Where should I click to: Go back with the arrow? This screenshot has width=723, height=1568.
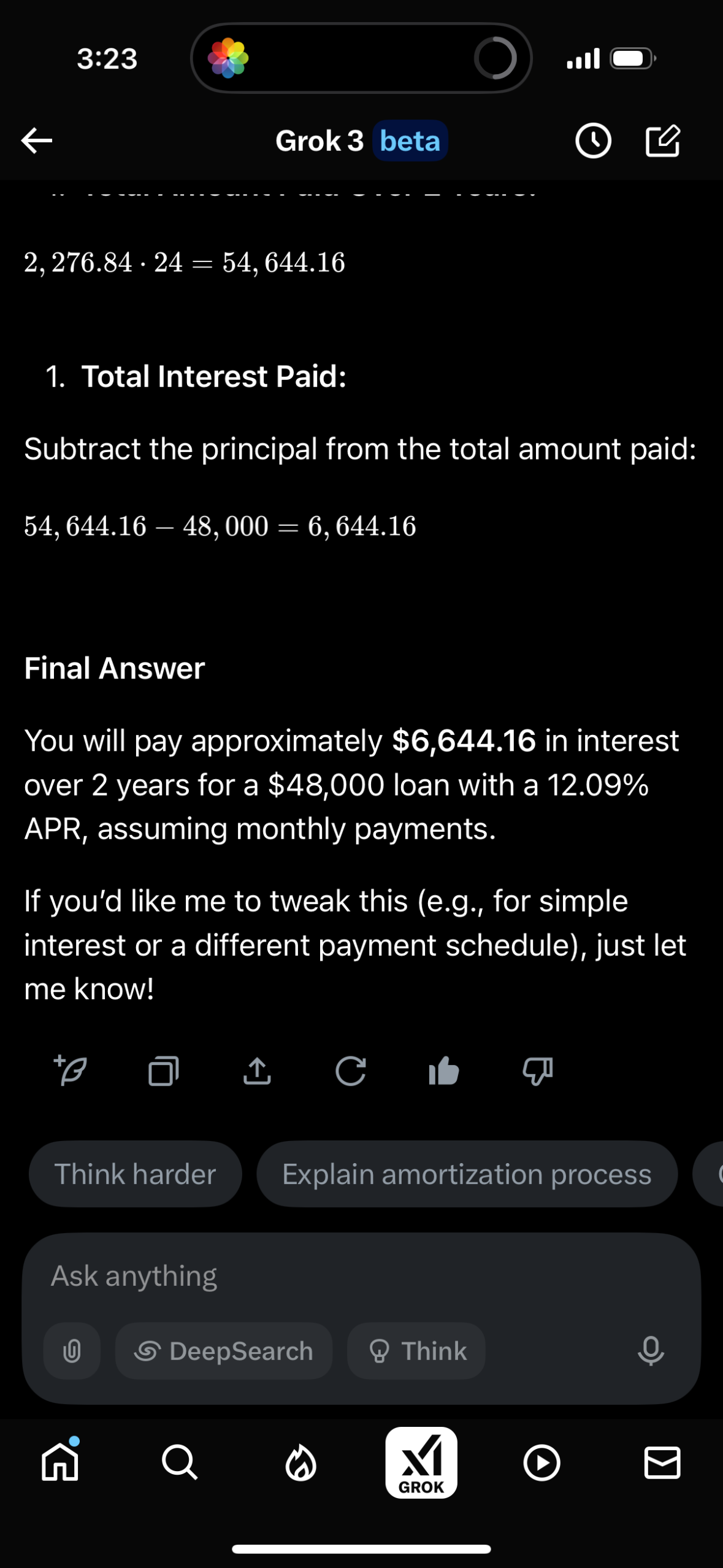(37, 140)
